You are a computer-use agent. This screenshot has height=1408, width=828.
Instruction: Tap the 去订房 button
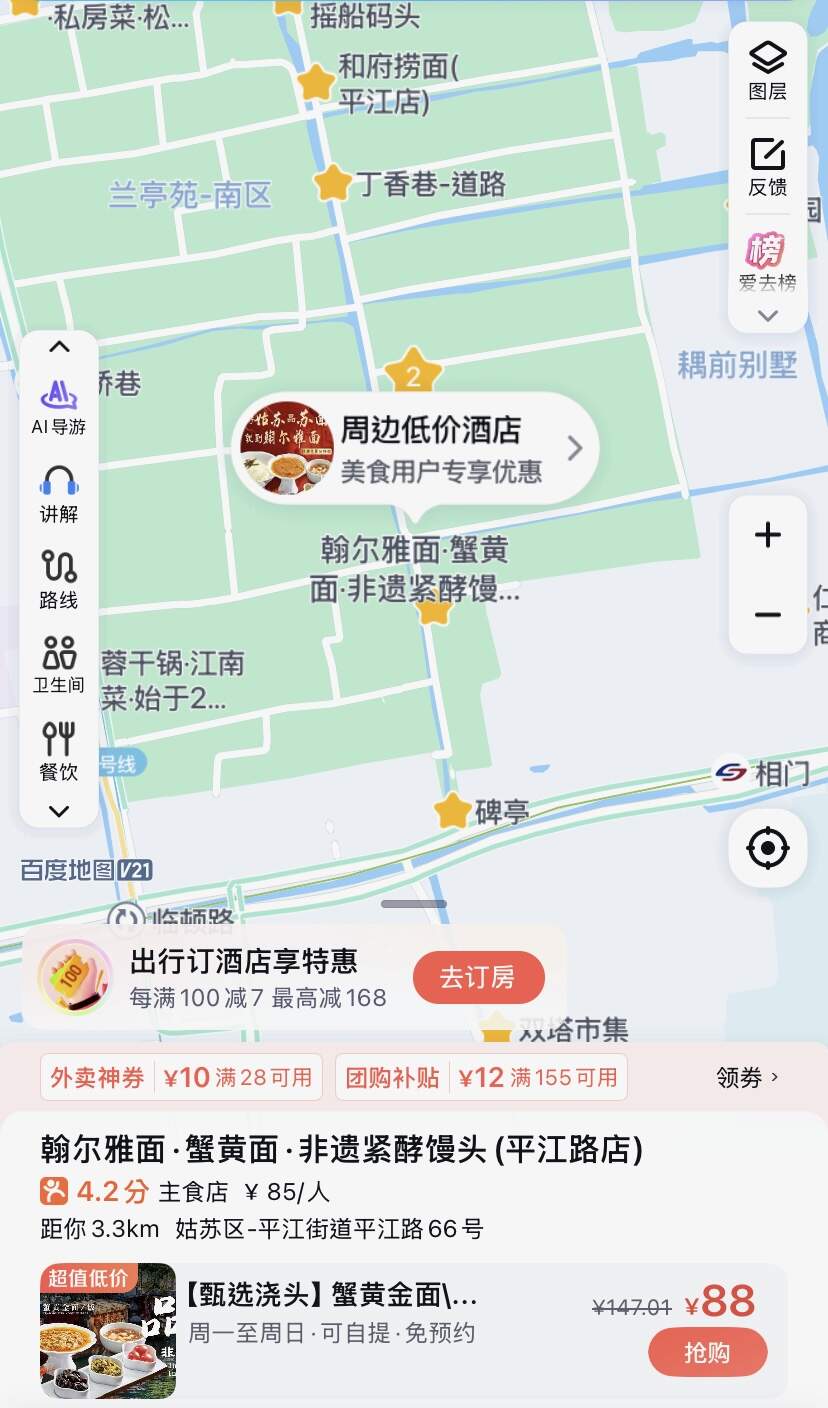coord(478,977)
